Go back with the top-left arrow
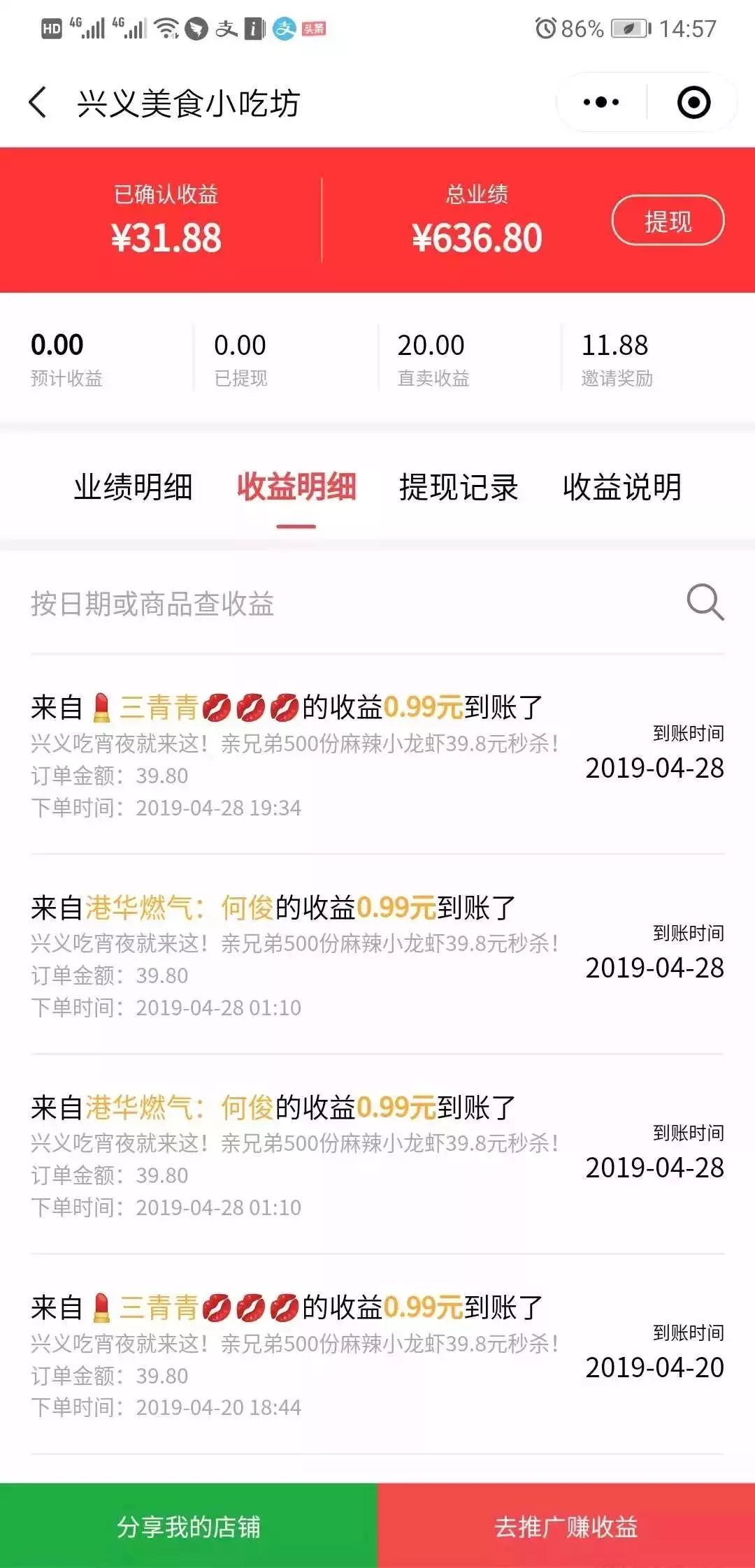 38,103
